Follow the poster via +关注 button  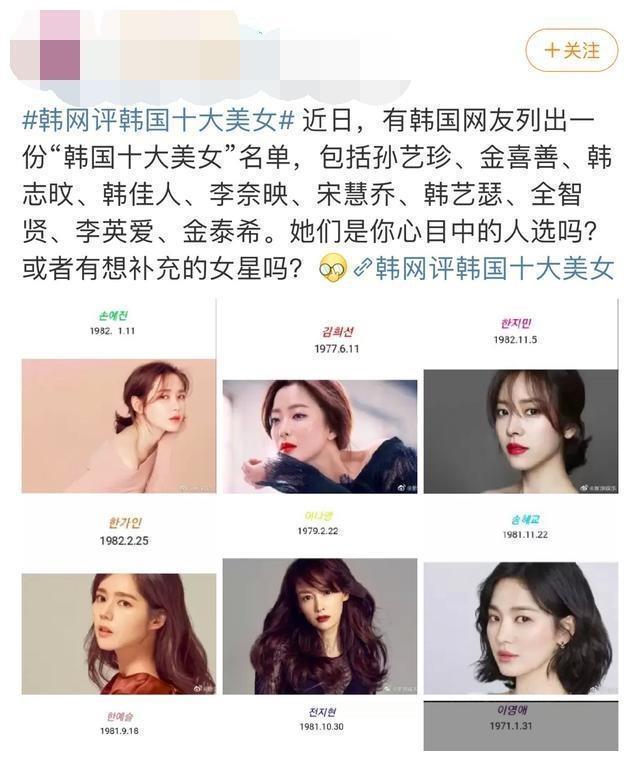click(572, 50)
